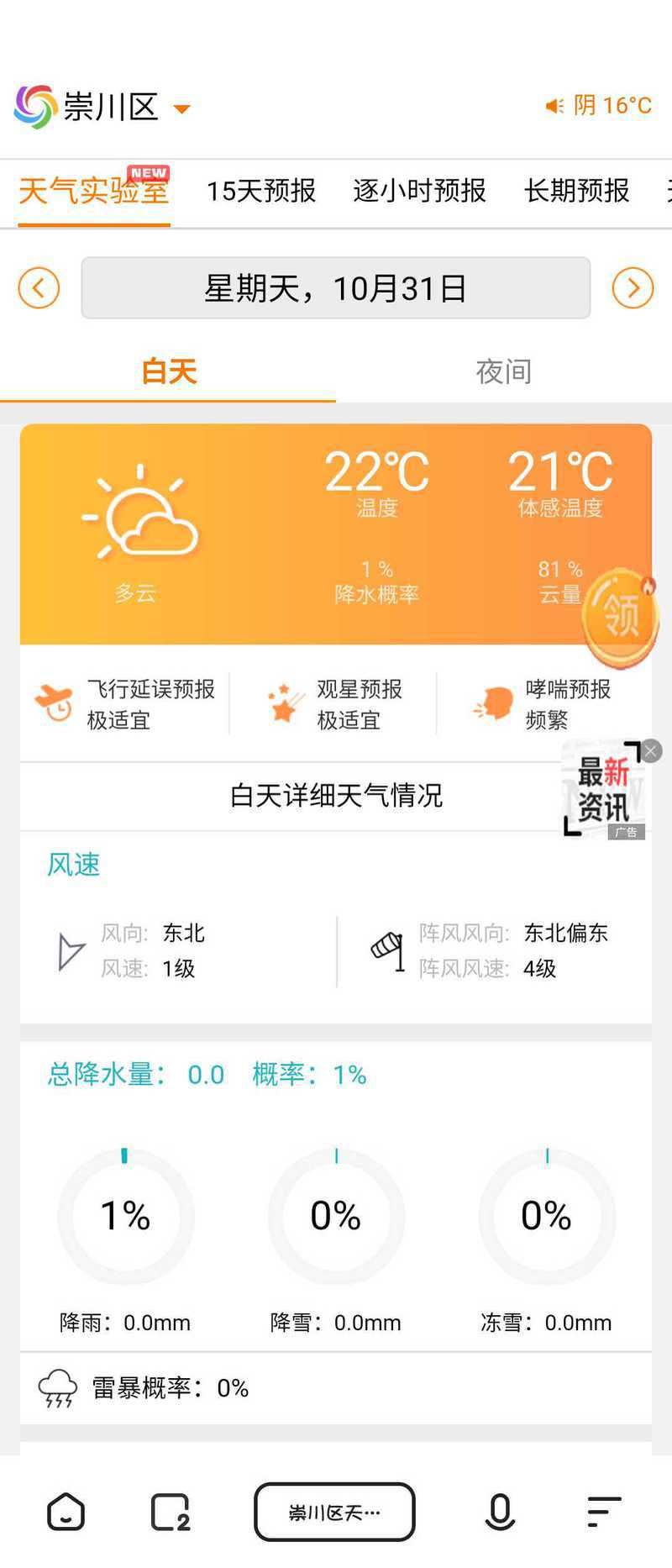Go to the browser home page
Image resolution: width=672 pixels, height=1568 pixels.
pyautogui.click(x=66, y=1512)
